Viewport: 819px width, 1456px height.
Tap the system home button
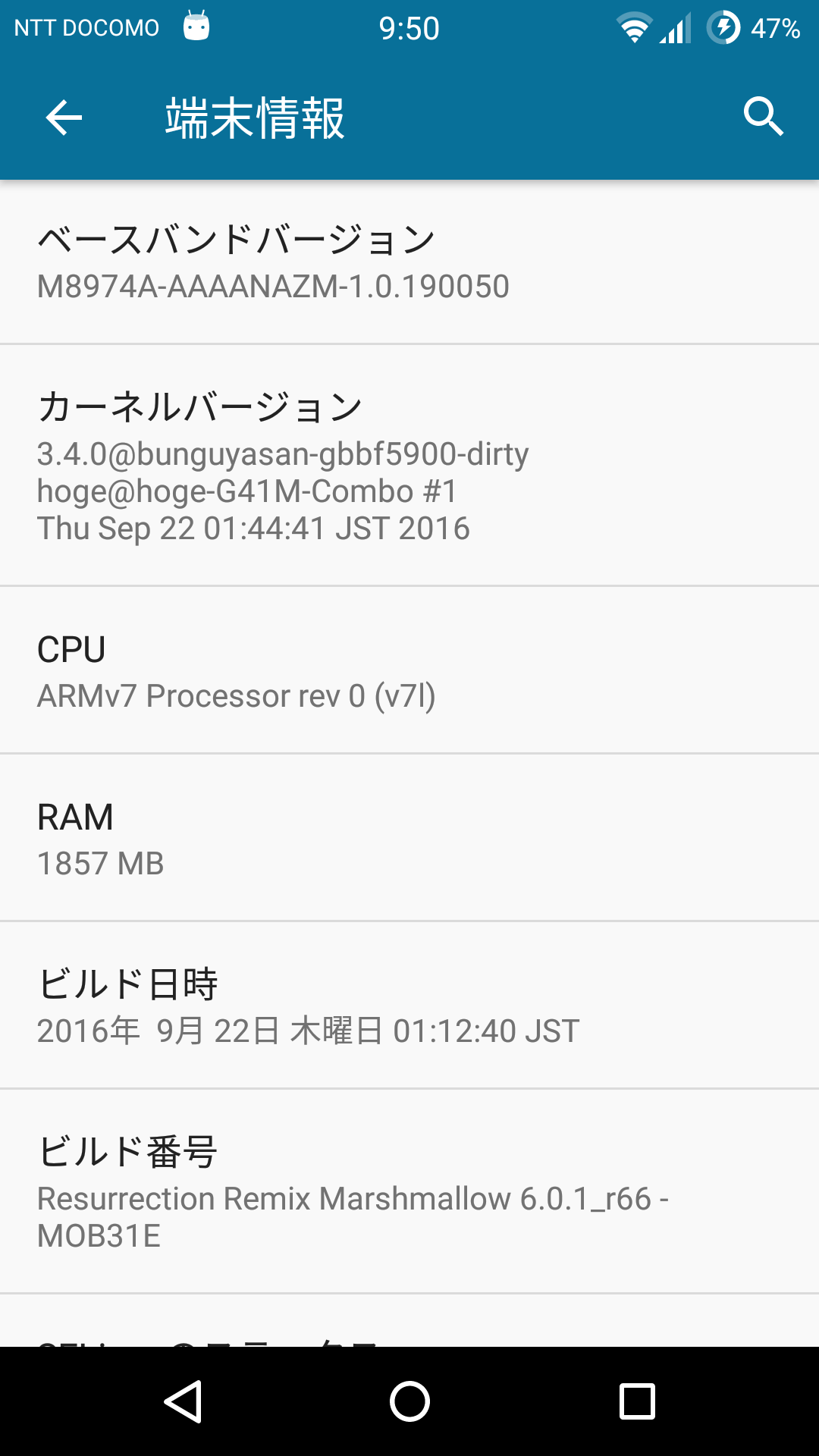coord(409,1401)
